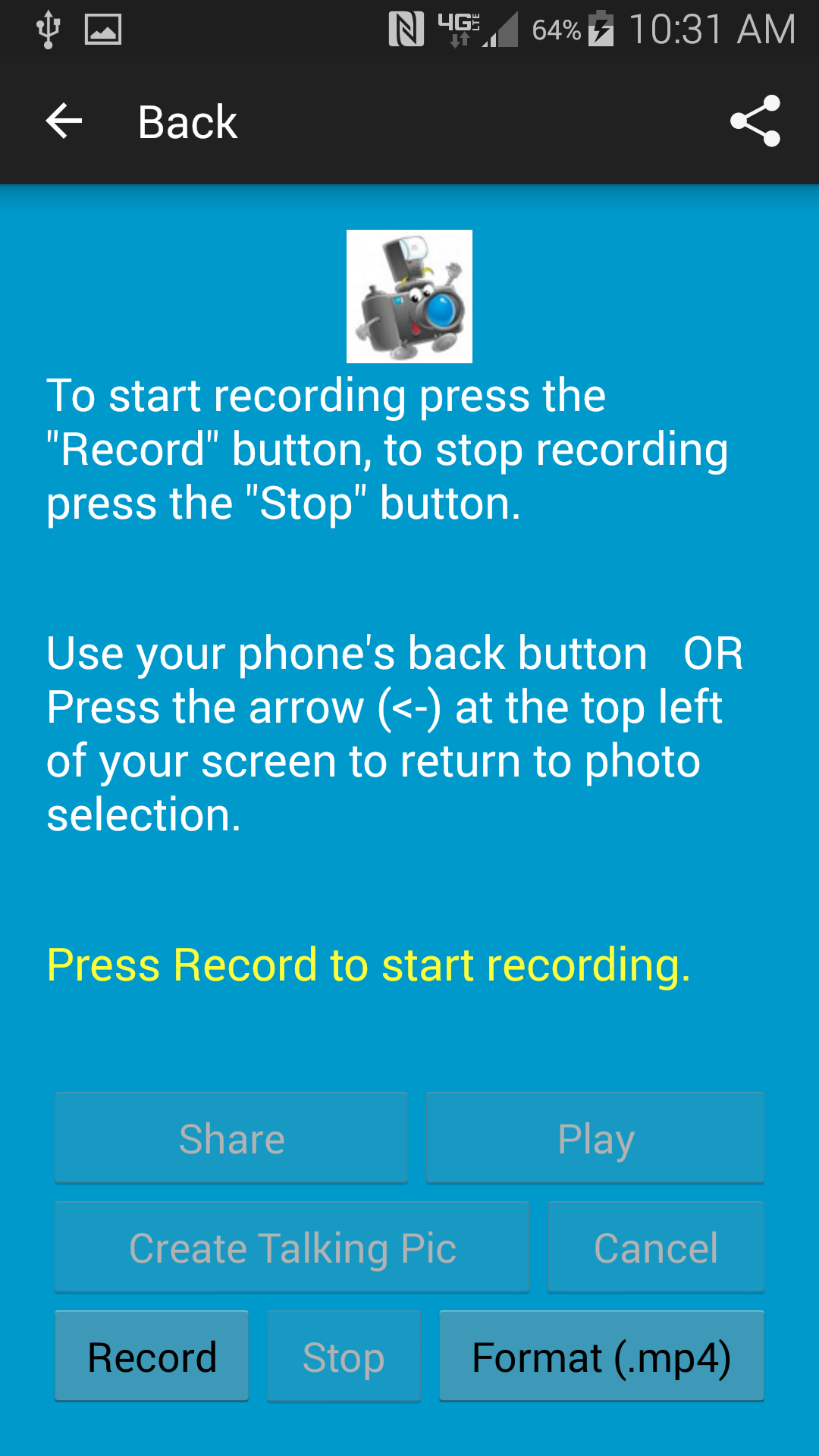819x1456 pixels.
Task: Tap the NFC status icon
Action: coord(406,27)
